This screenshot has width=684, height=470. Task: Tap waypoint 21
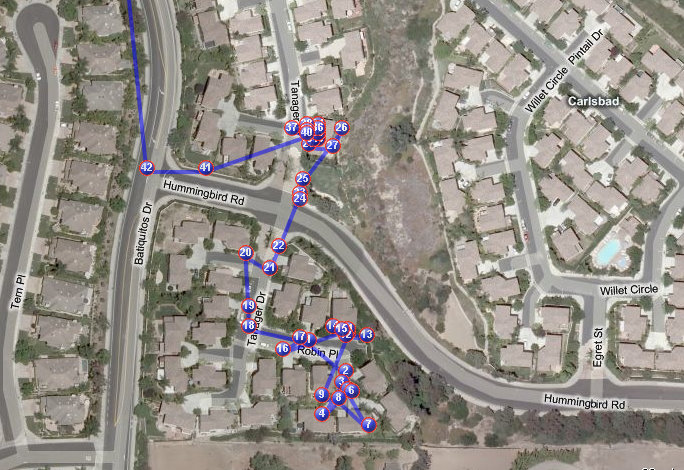pyautogui.click(x=270, y=267)
